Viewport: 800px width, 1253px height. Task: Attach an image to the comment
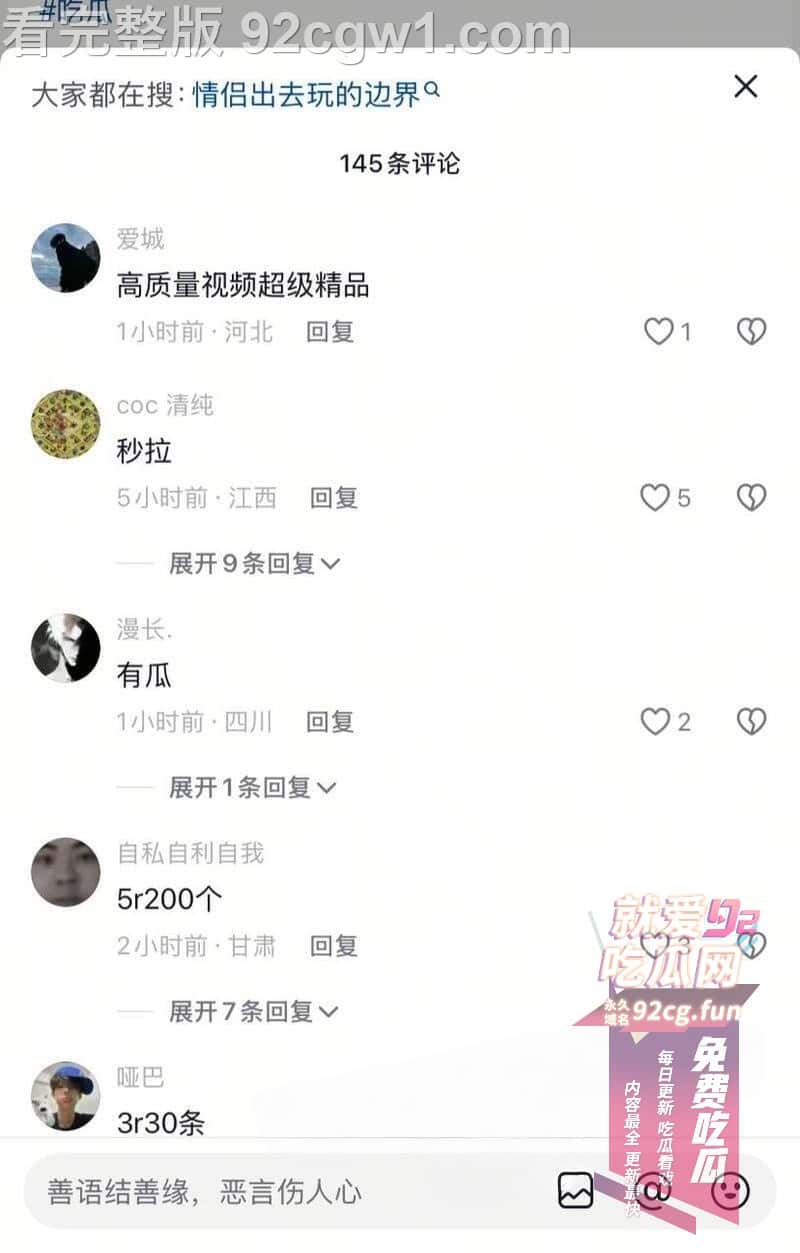coord(576,1191)
